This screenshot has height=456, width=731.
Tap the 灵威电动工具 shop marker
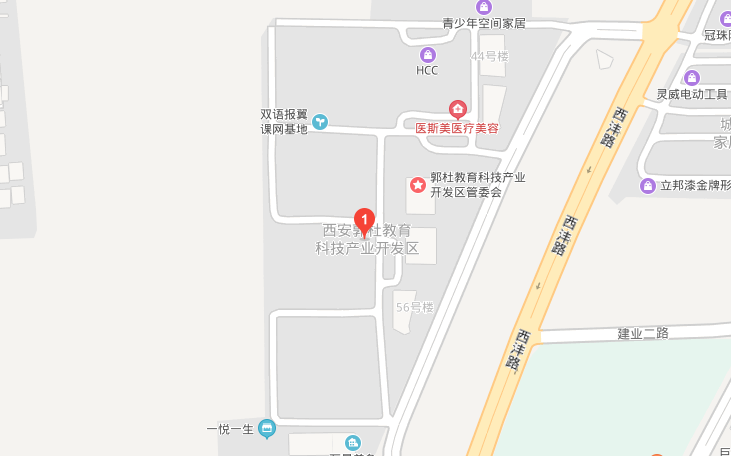tap(691, 78)
